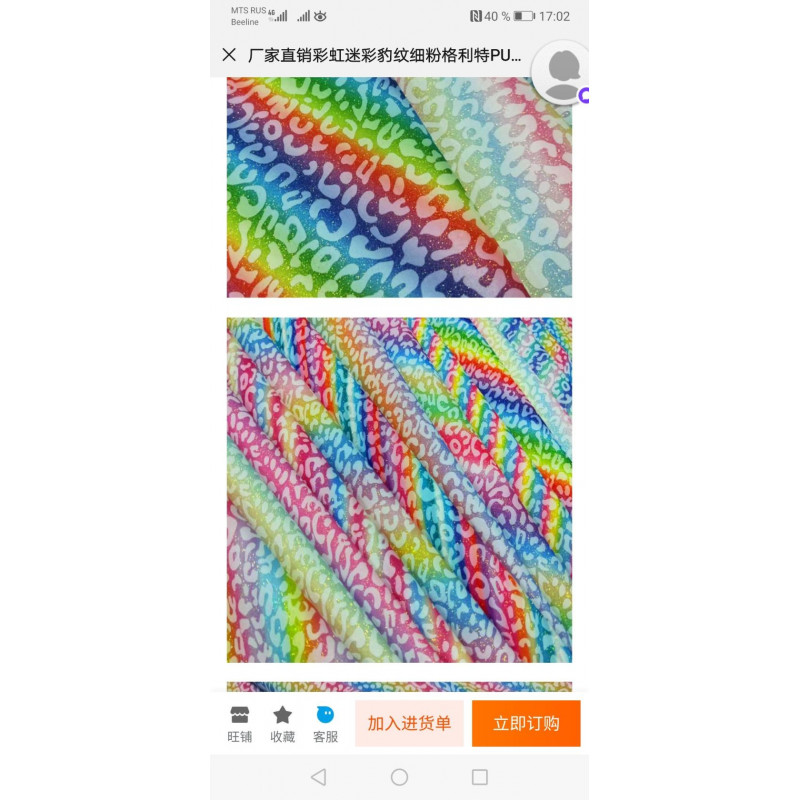Close the product page with the X
Viewport: 800px width, 800px height.
coord(229,55)
